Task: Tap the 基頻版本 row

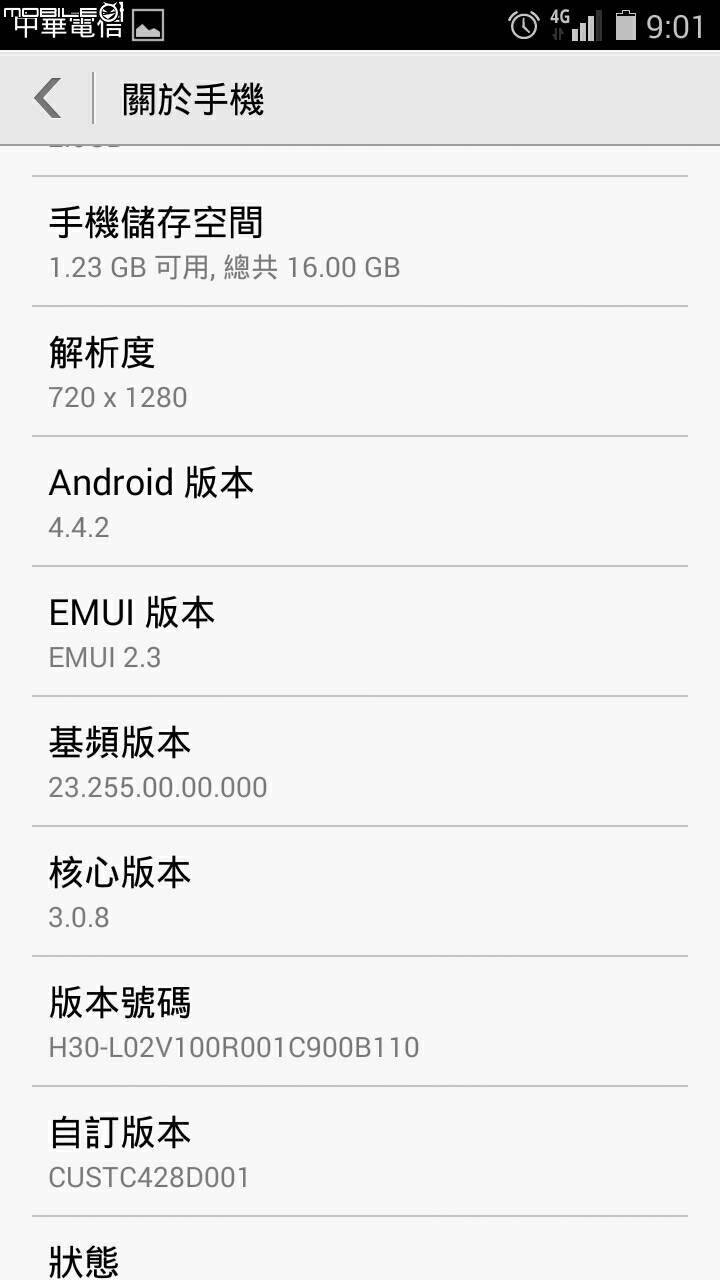Action: coord(360,761)
